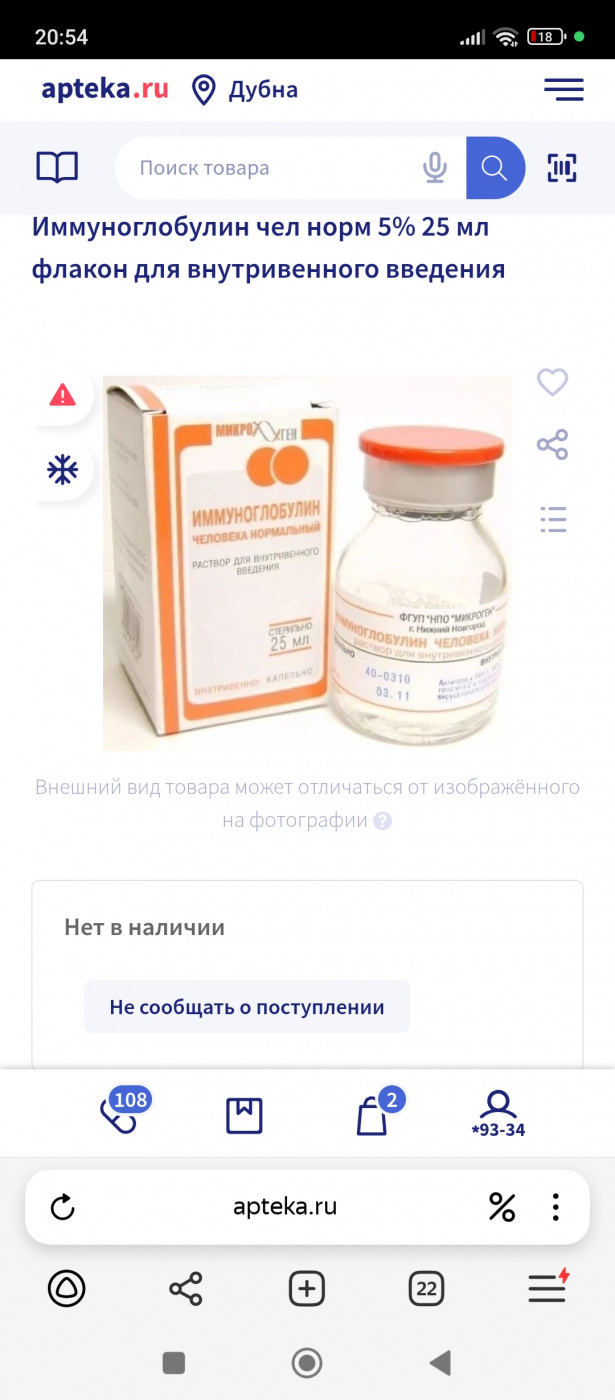Add the product to the comparison list
This screenshot has width=615, height=1400.
(552, 519)
